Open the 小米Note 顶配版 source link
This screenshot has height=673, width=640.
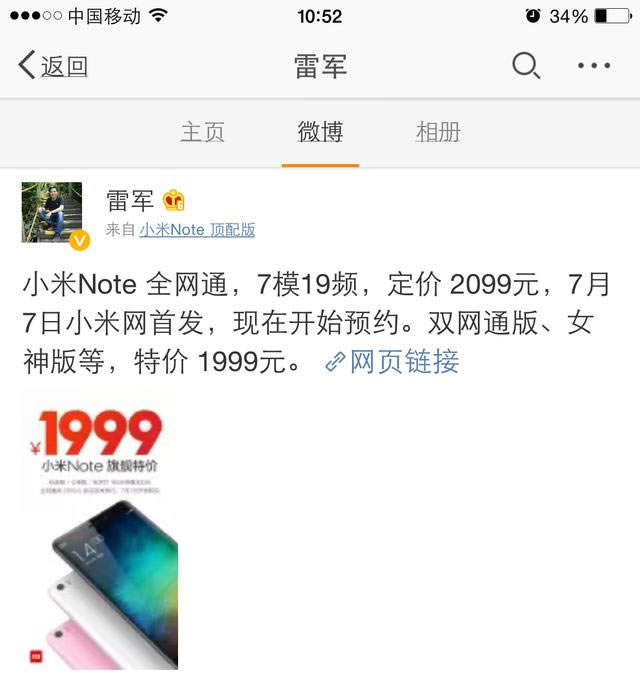[x=197, y=230]
